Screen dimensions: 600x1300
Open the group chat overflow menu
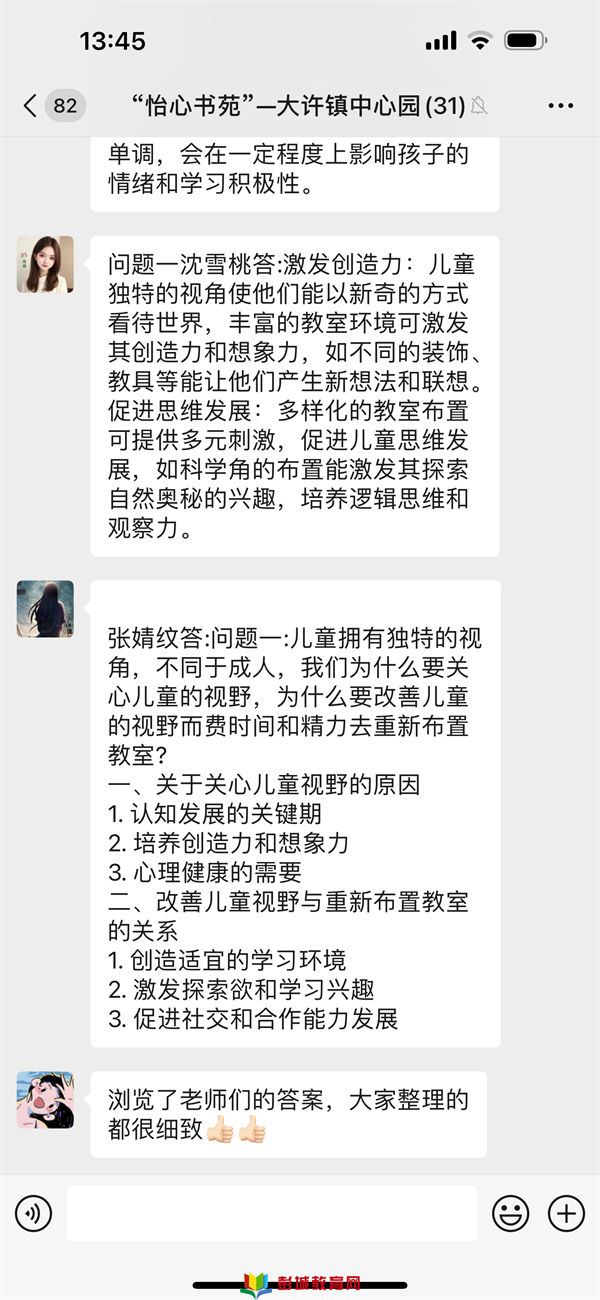(561, 105)
